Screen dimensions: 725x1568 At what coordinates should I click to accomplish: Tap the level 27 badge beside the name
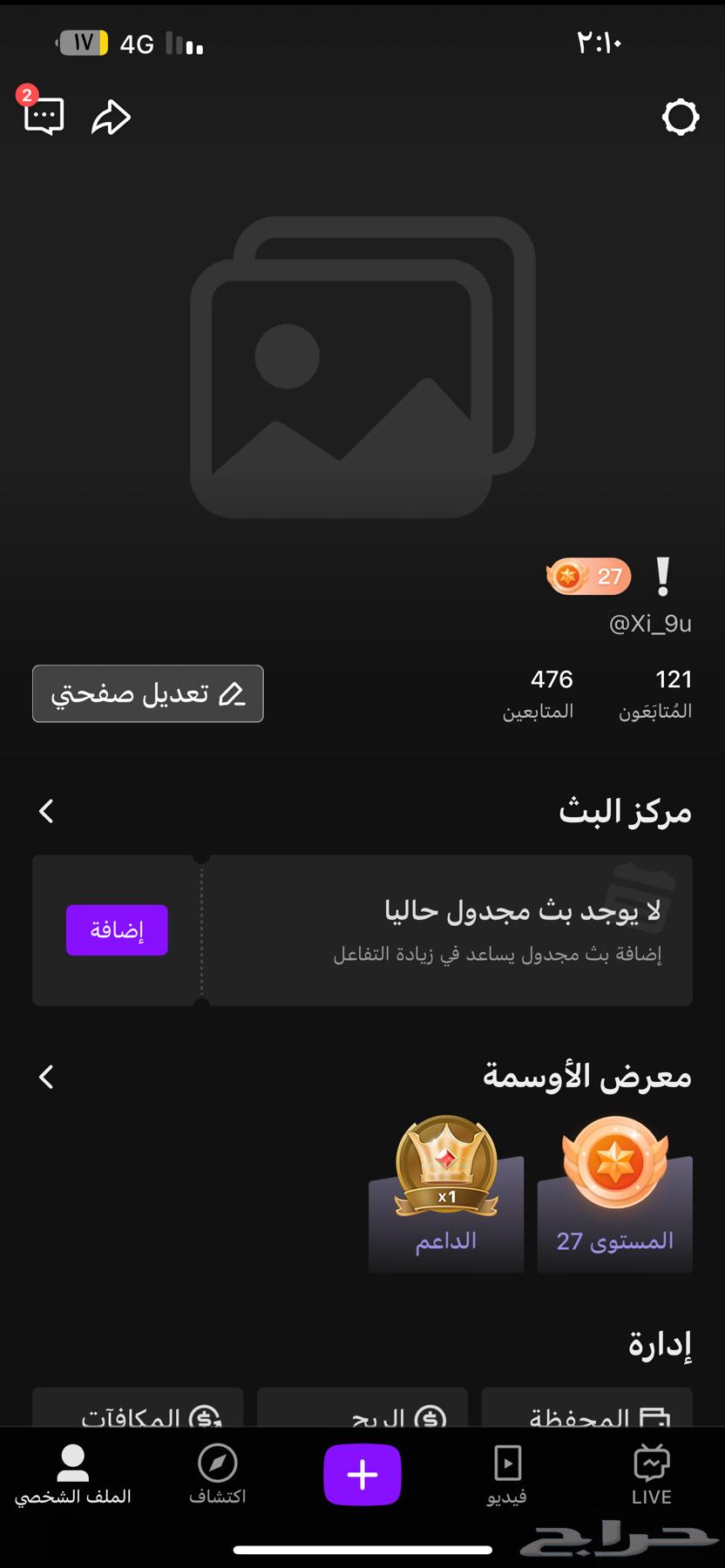[x=589, y=576]
